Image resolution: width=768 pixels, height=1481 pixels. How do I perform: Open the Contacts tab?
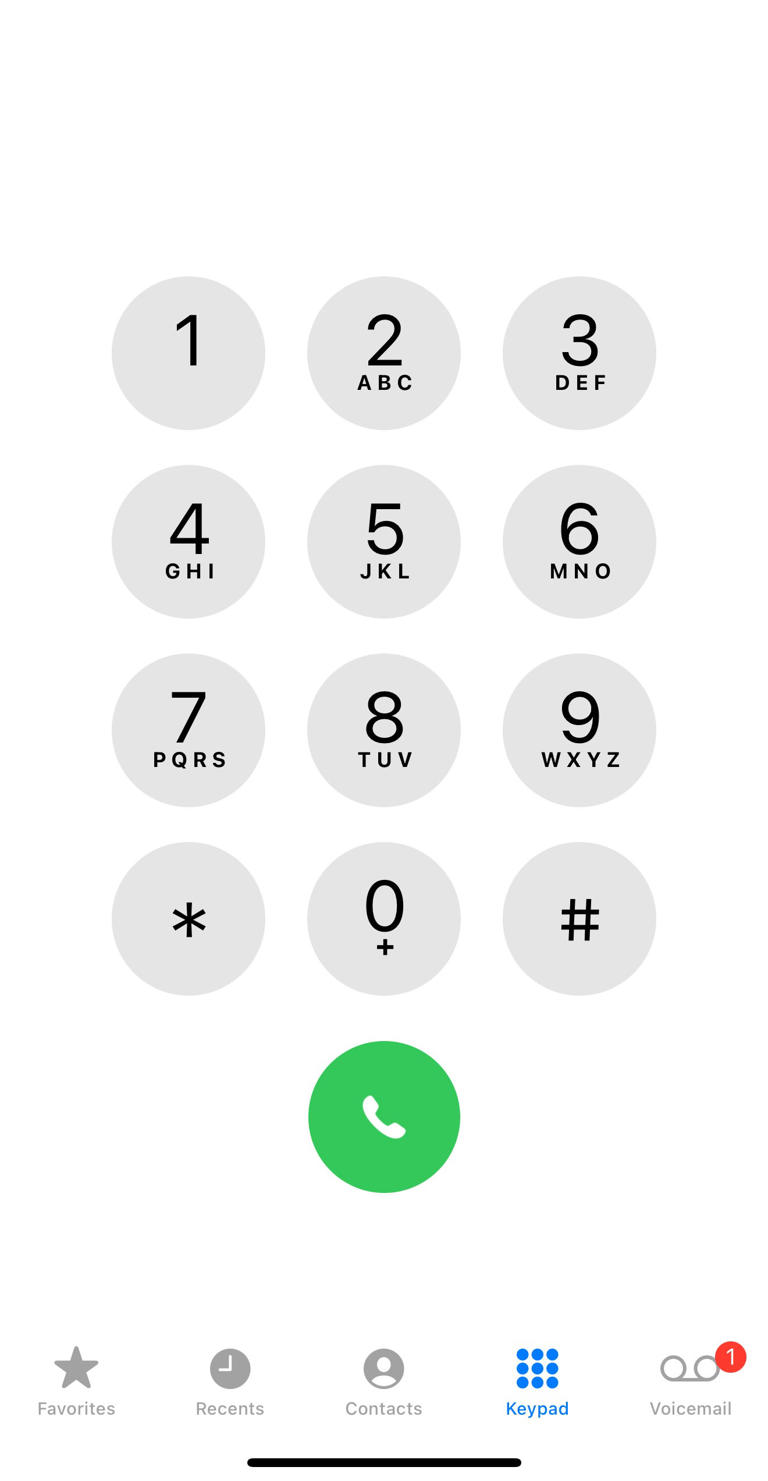click(x=383, y=1381)
